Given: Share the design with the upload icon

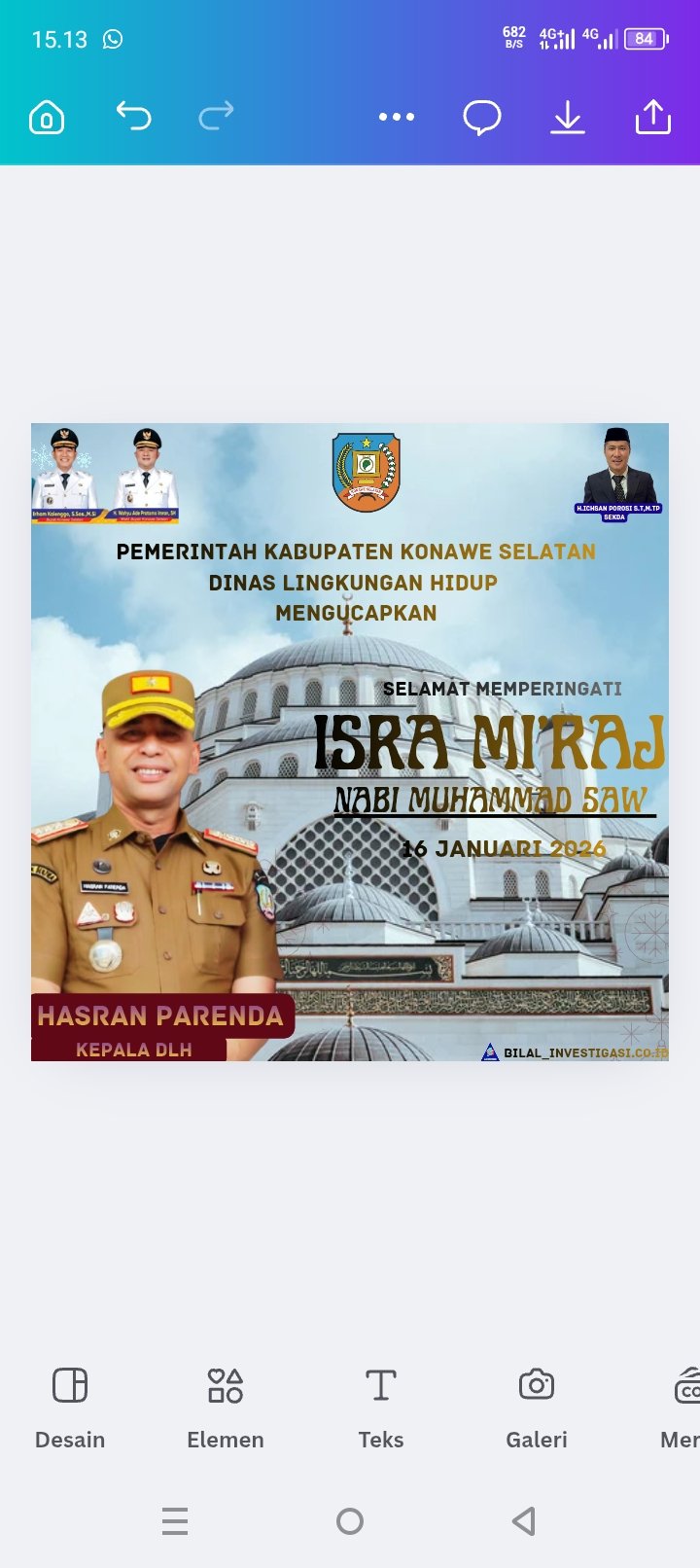Looking at the screenshot, I should click(653, 117).
